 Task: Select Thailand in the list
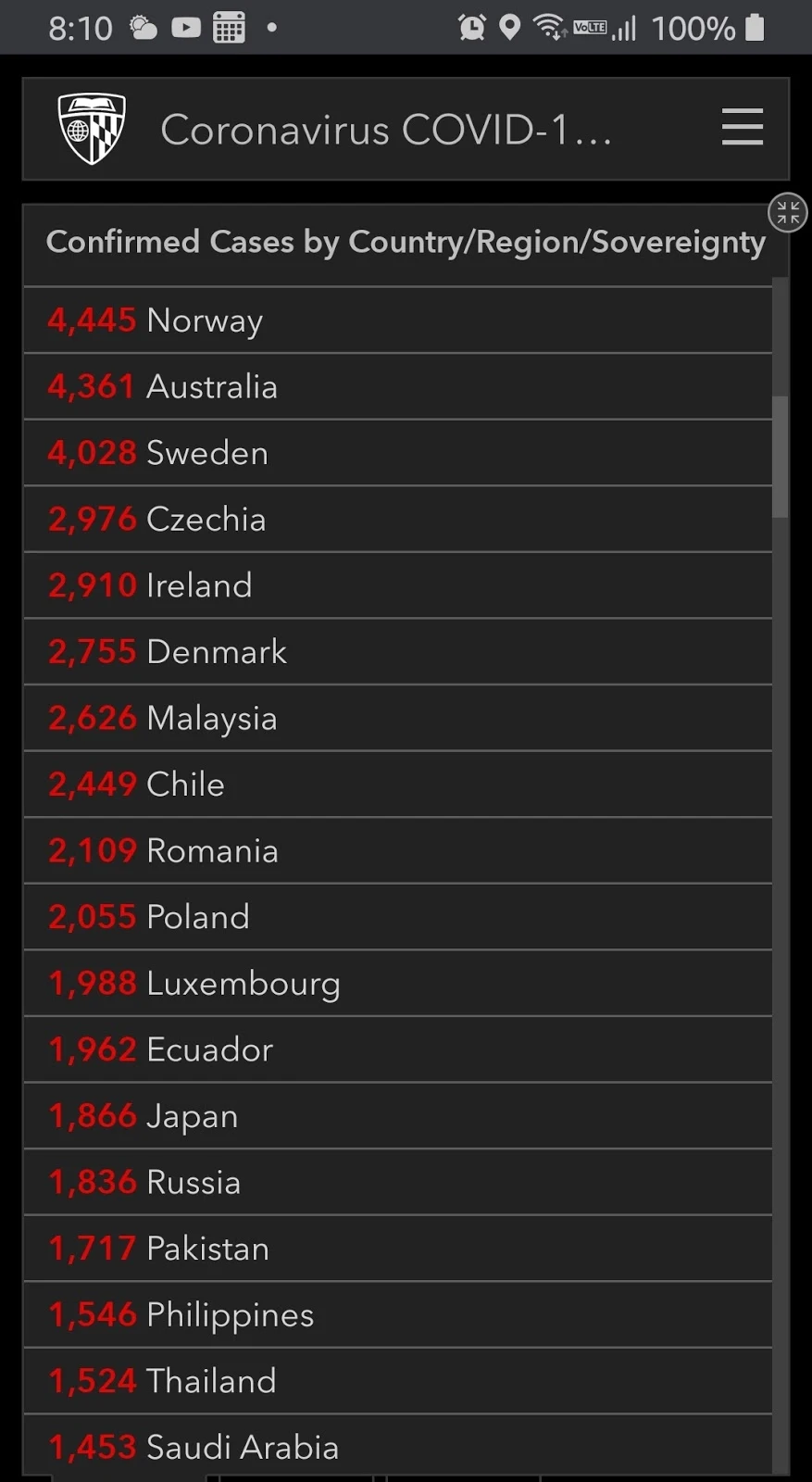coord(398,1380)
